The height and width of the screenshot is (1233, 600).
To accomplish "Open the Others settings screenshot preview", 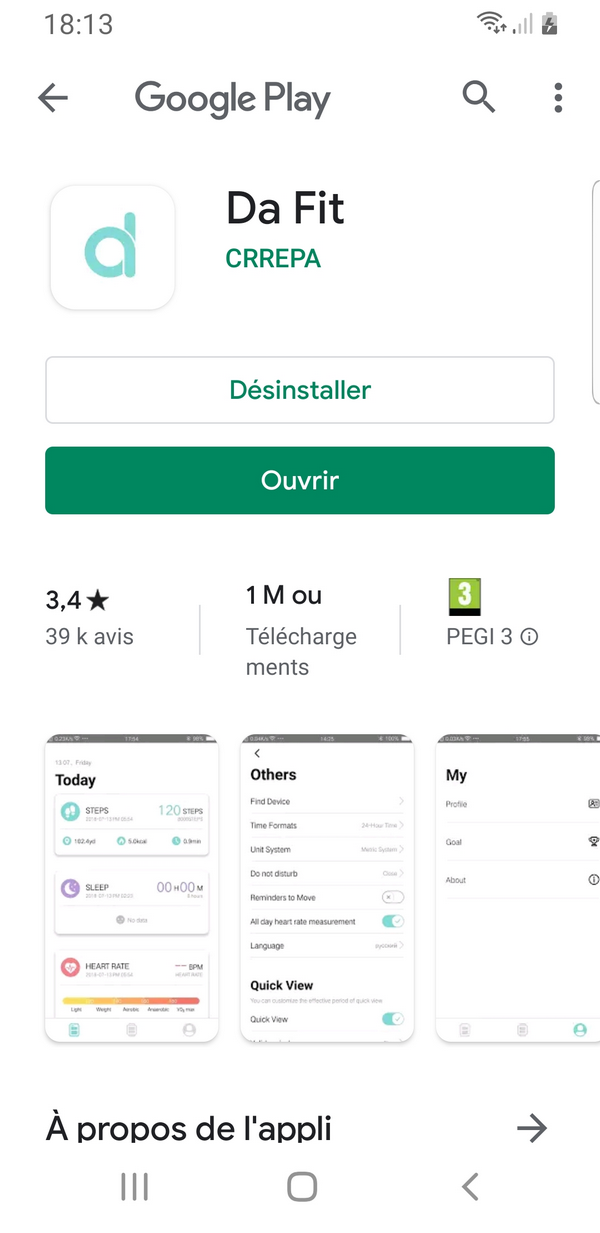I will (327, 888).
